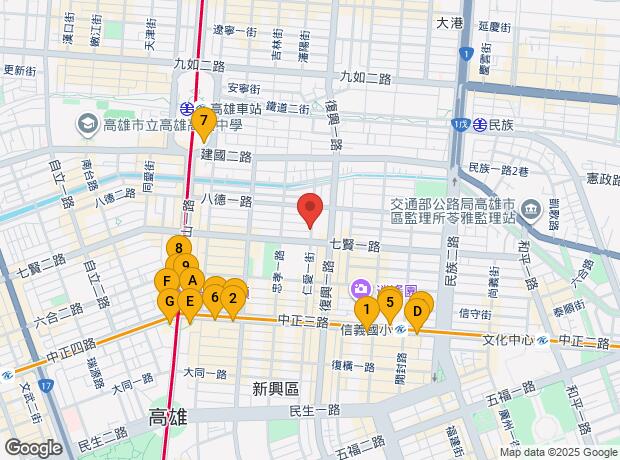Open map marker 1

pyautogui.click(x=369, y=307)
